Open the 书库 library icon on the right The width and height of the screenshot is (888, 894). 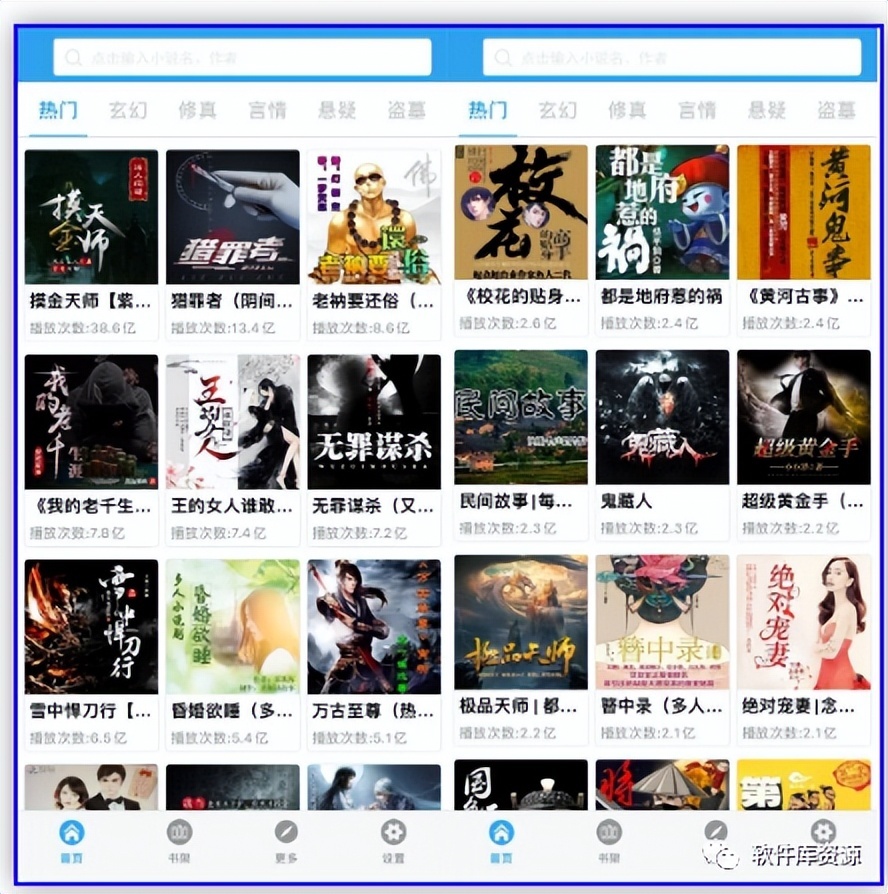point(608,832)
